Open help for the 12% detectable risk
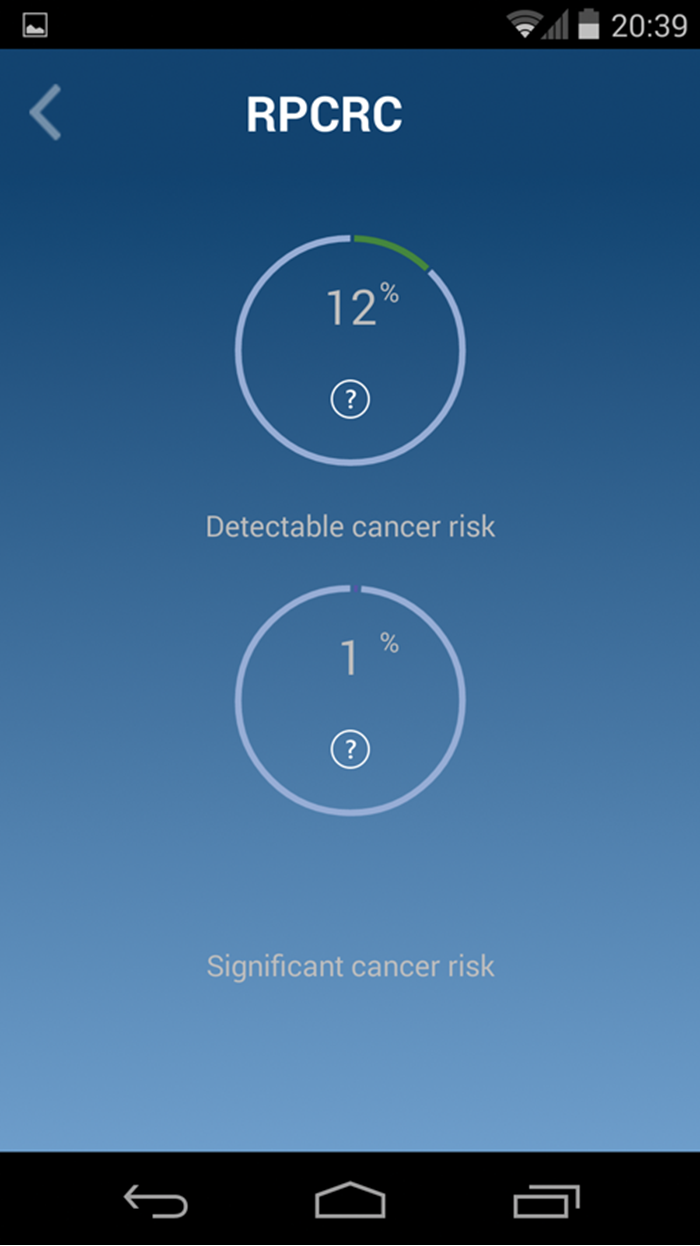700x1246 pixels. (x=350, y=400)
